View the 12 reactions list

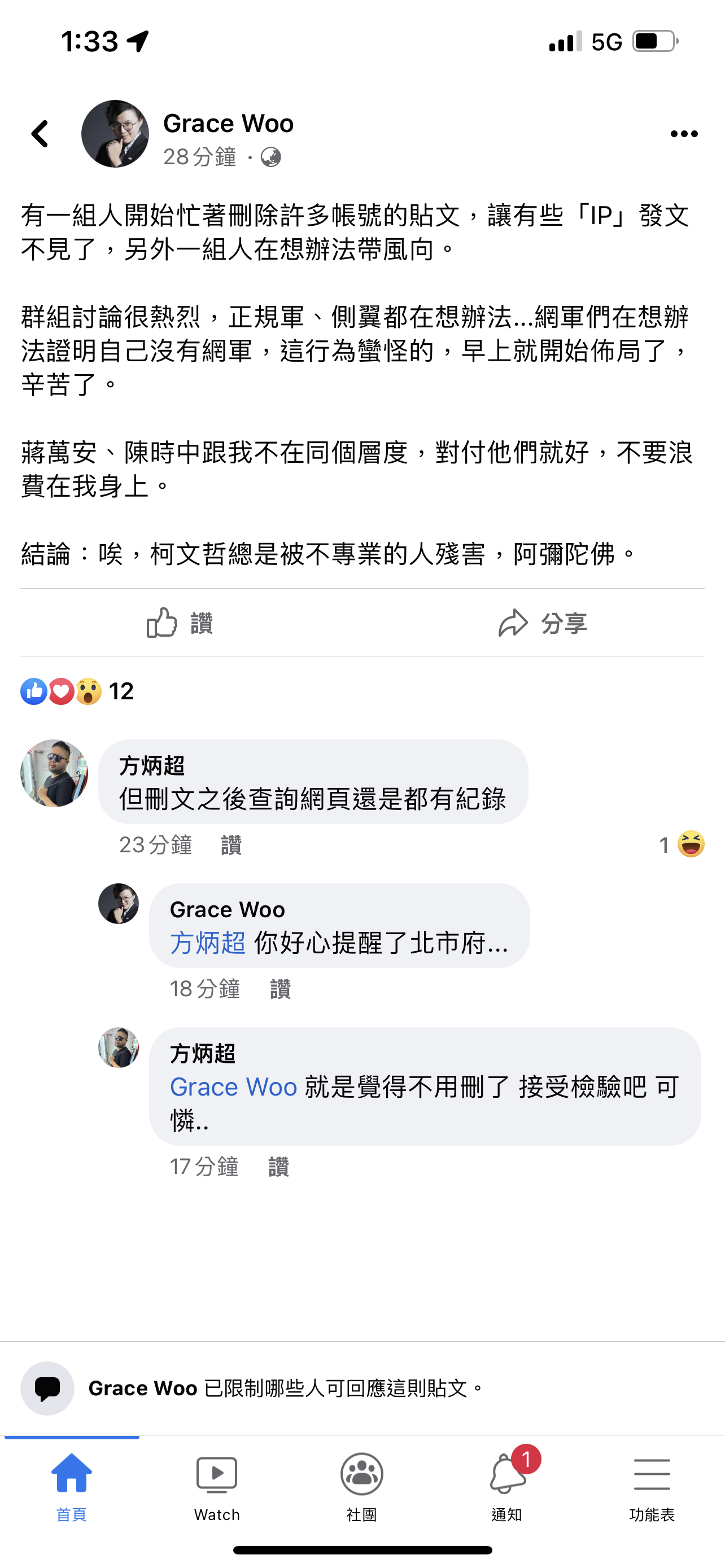coord(77,691)
